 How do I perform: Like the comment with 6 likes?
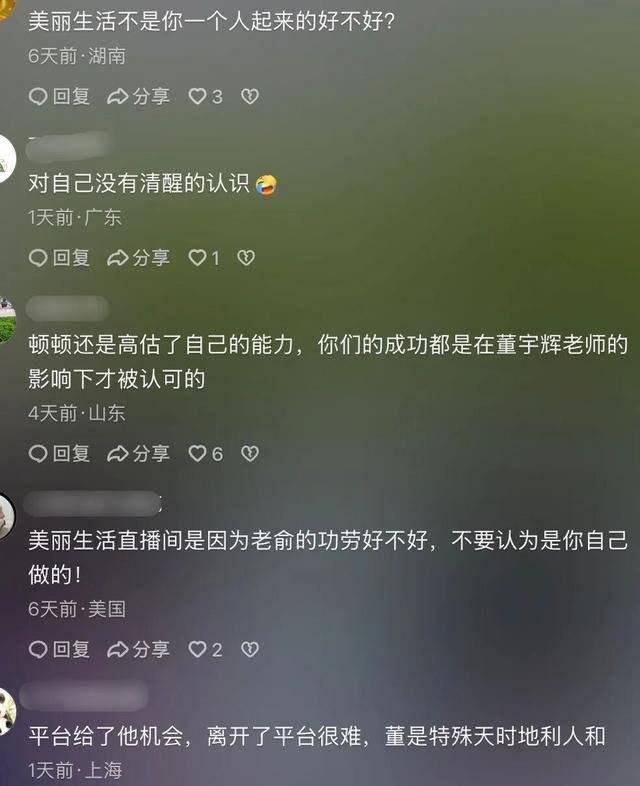pos(198,454)
